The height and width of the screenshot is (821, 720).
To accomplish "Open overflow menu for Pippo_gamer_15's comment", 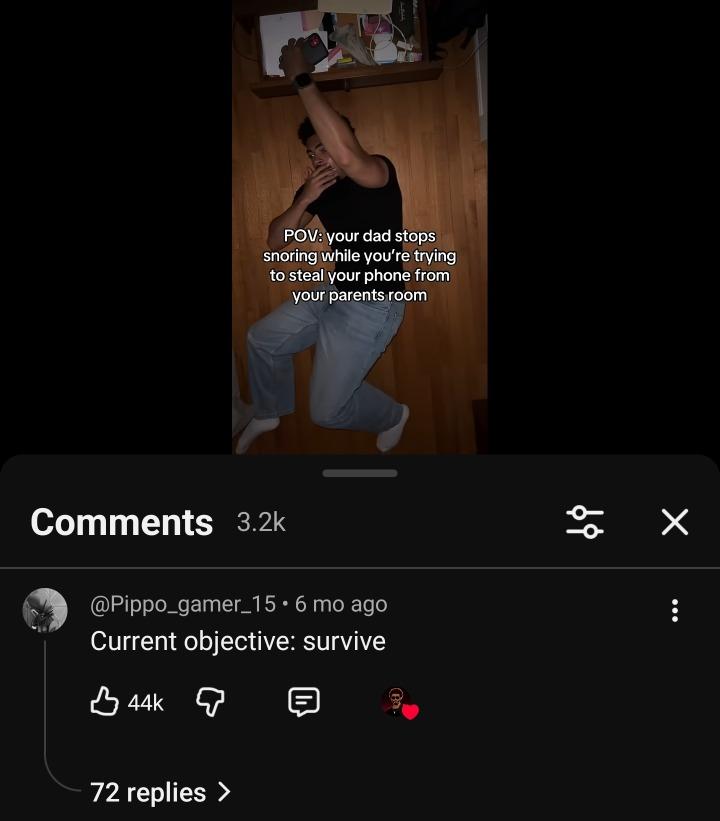I will point(675,610).
